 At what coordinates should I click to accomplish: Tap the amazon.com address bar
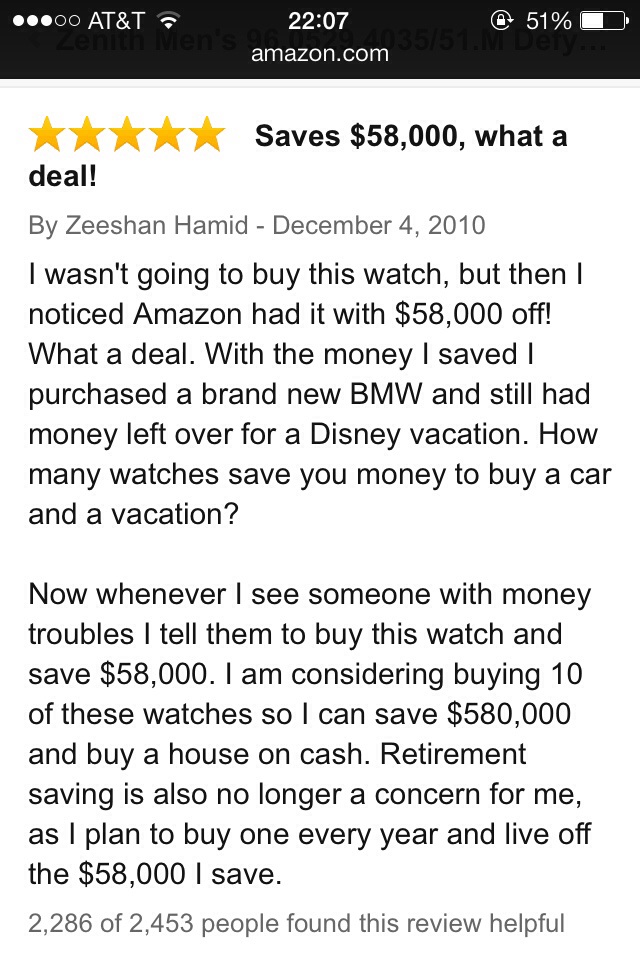(320, 54)
